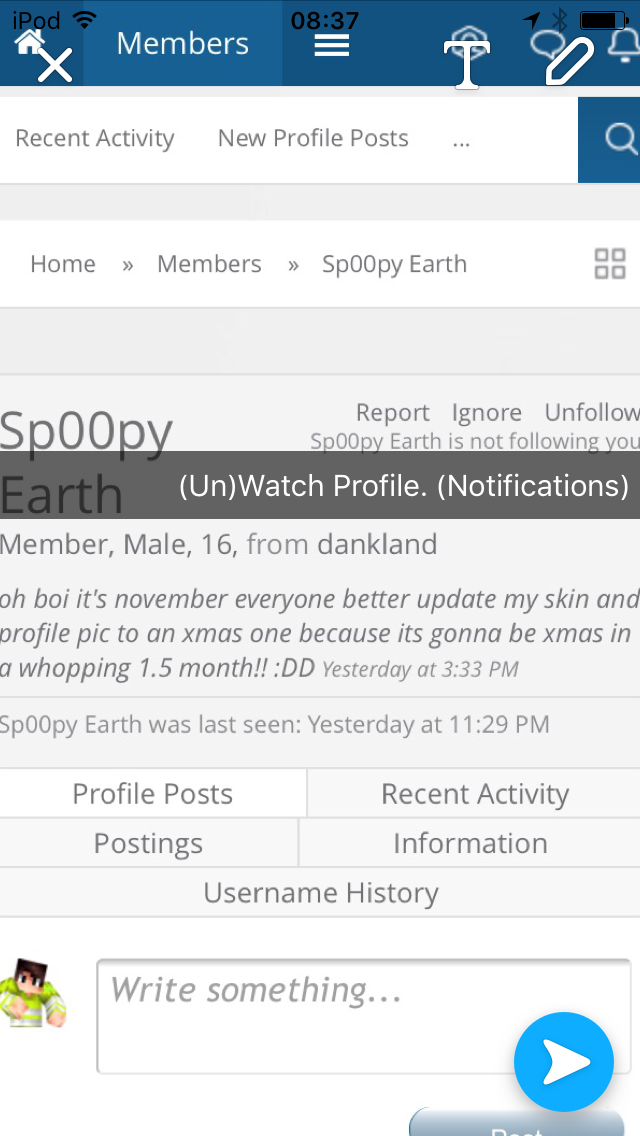Unfollow Sp00py Earth
The height and width of the screenshot is (1136, 640).
coord(592,412)
